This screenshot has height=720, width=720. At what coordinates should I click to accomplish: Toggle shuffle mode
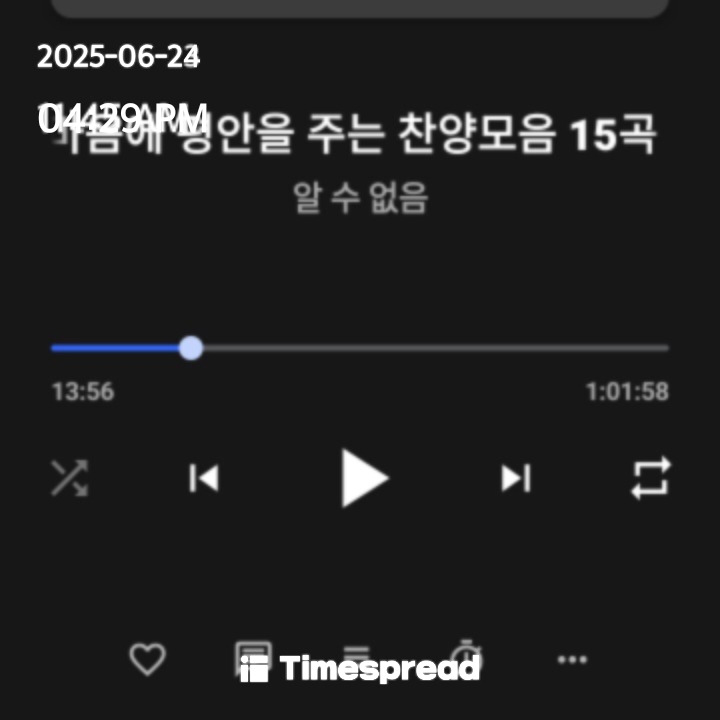[x=70, y=478]
